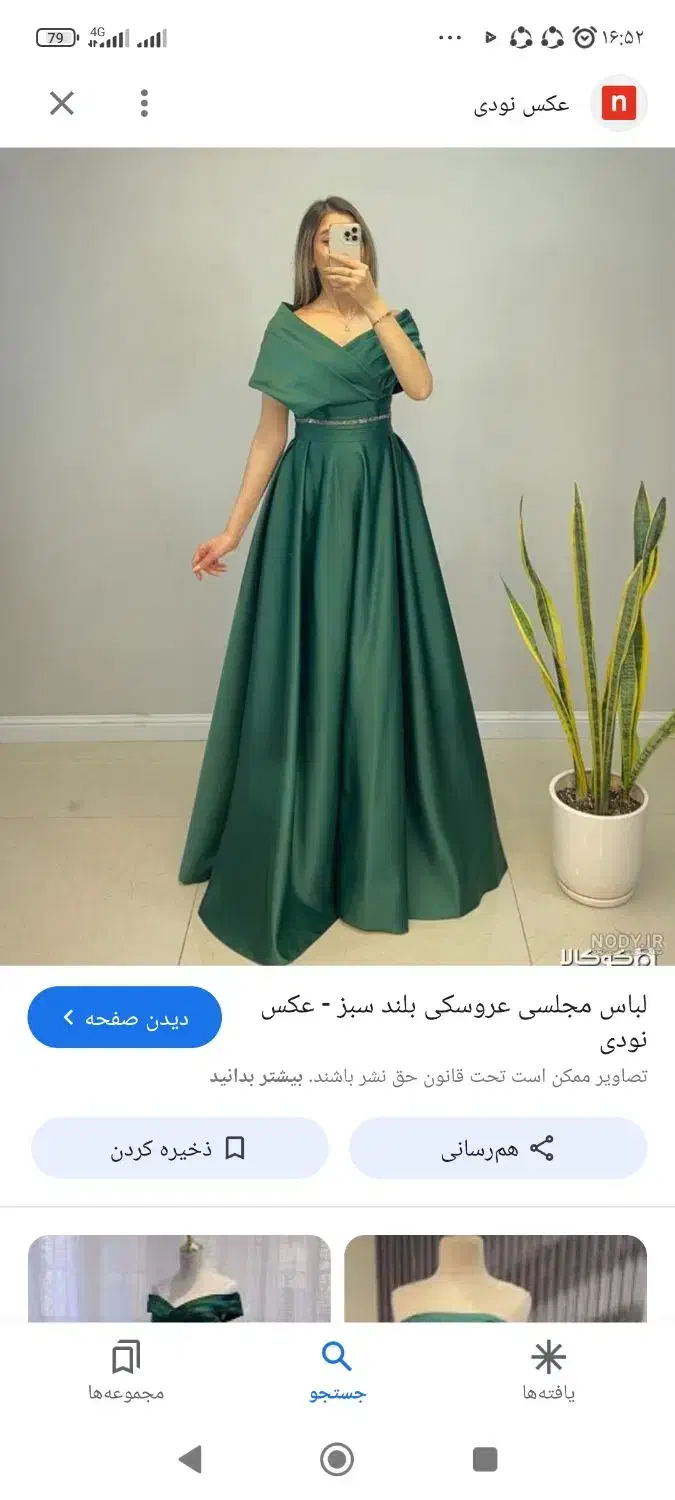Go back with the system back button

(190, 1459)
